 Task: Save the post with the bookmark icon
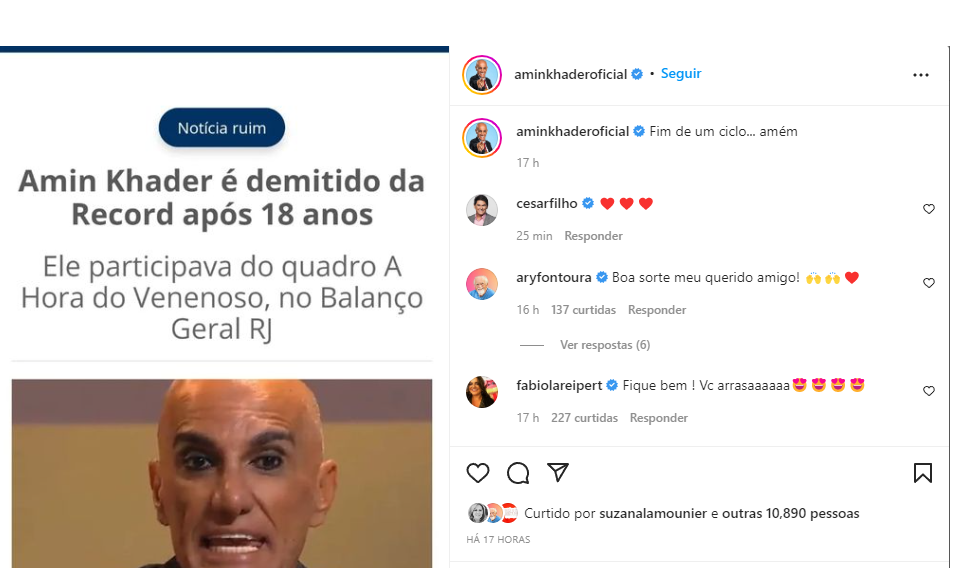pyautogui.click(x=922, y=473)
